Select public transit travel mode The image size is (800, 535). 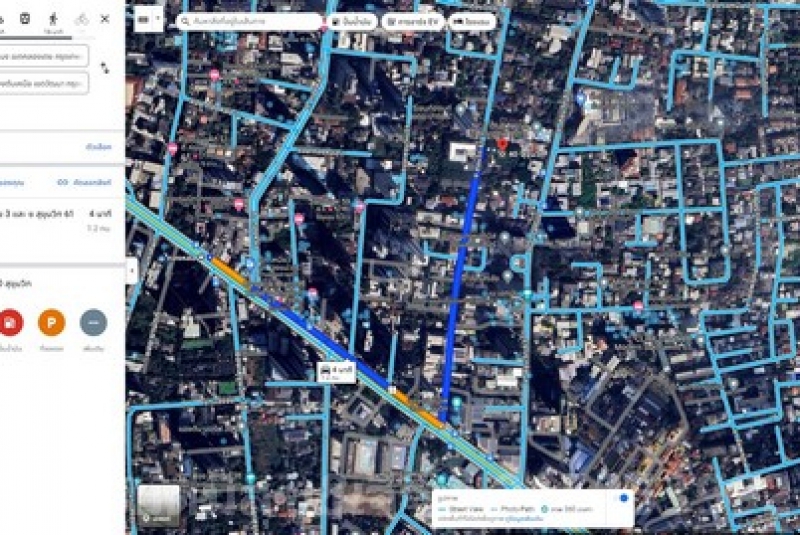point(24,20)
